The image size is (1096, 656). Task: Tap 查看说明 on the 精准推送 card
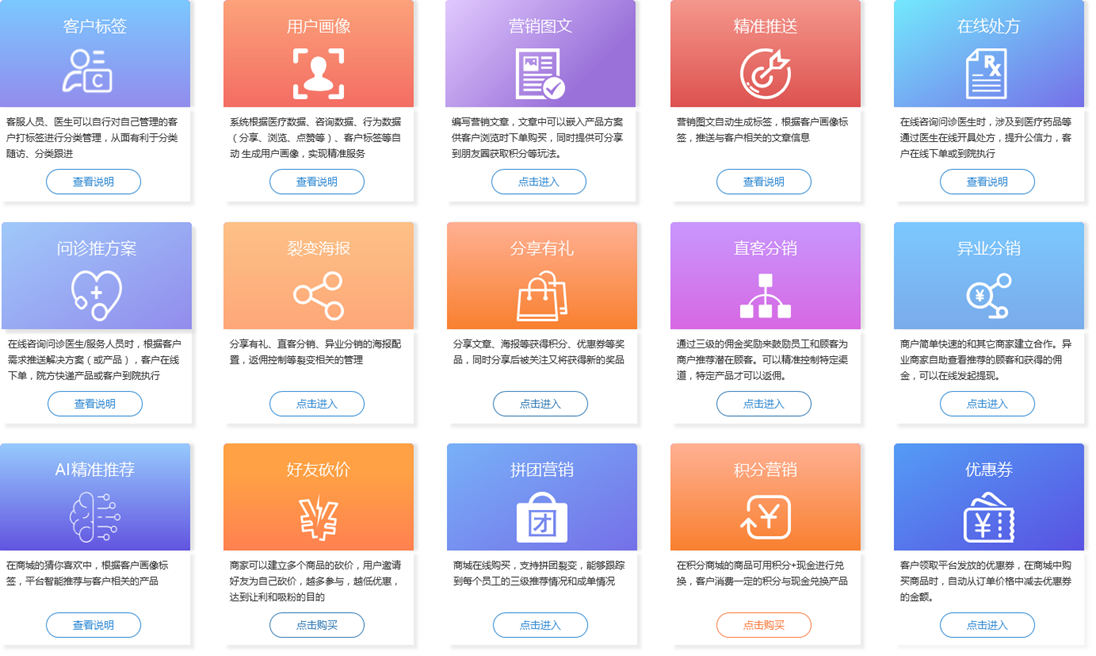(763, 182)
